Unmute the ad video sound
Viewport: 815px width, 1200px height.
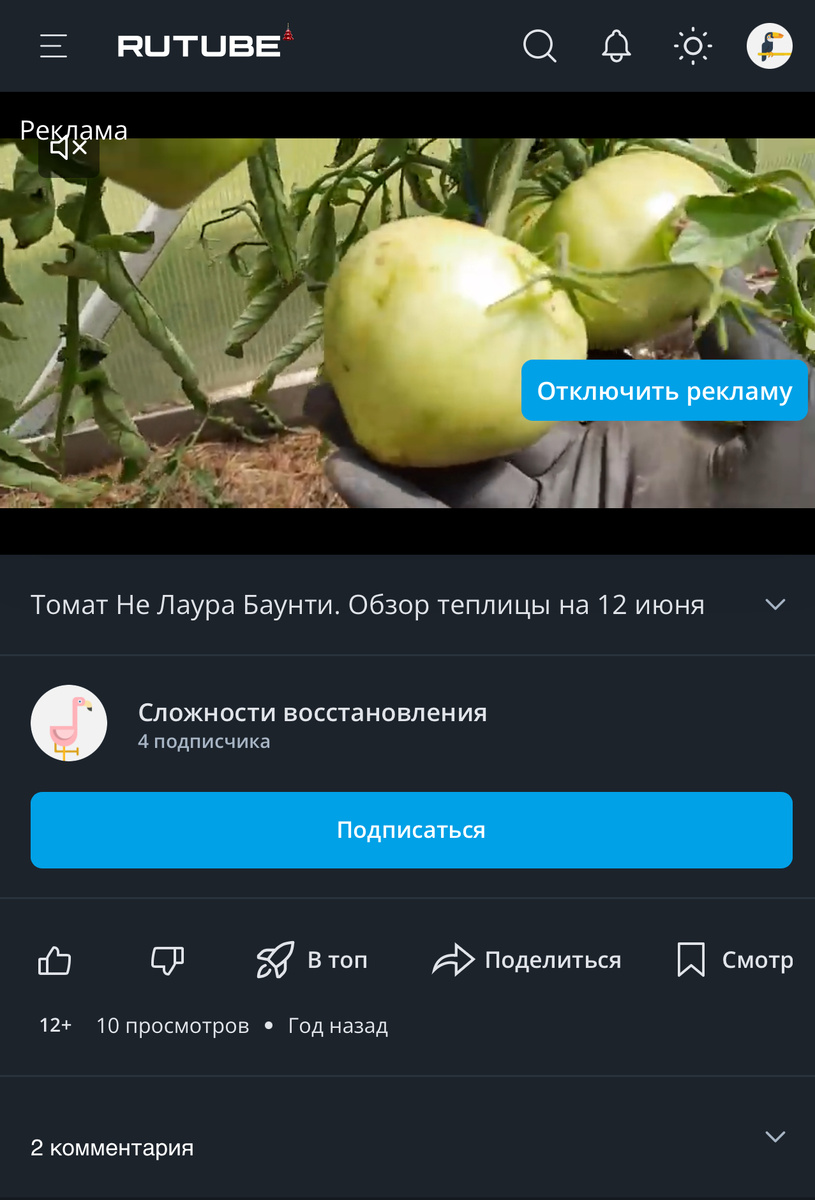[x=69, y=149]
